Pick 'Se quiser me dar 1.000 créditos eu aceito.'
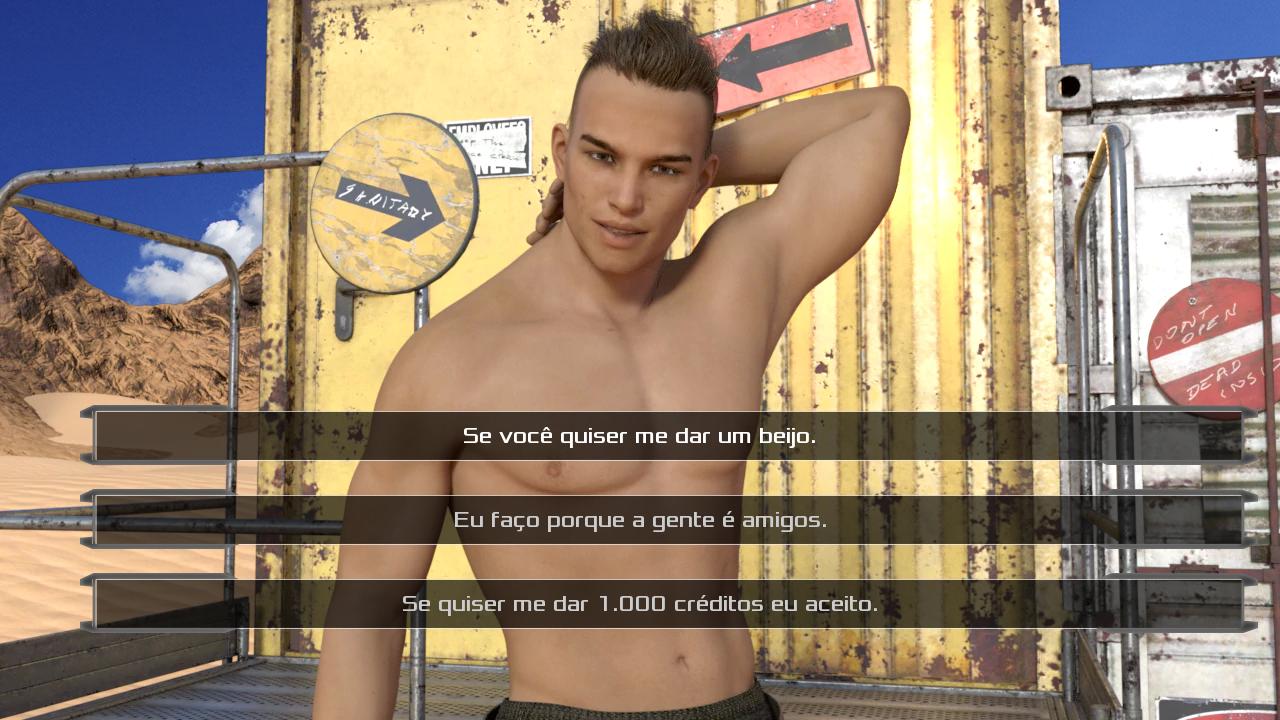 [640, 604]
